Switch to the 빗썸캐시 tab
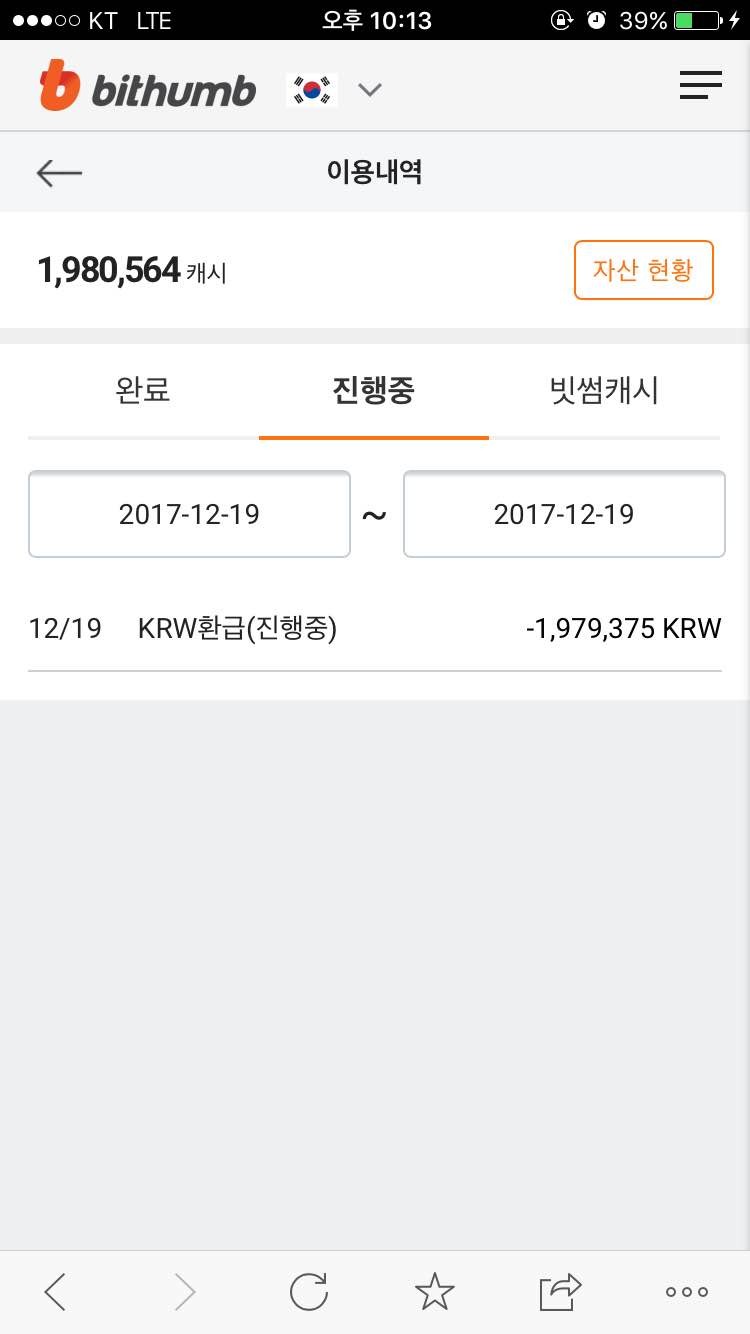 604,391
